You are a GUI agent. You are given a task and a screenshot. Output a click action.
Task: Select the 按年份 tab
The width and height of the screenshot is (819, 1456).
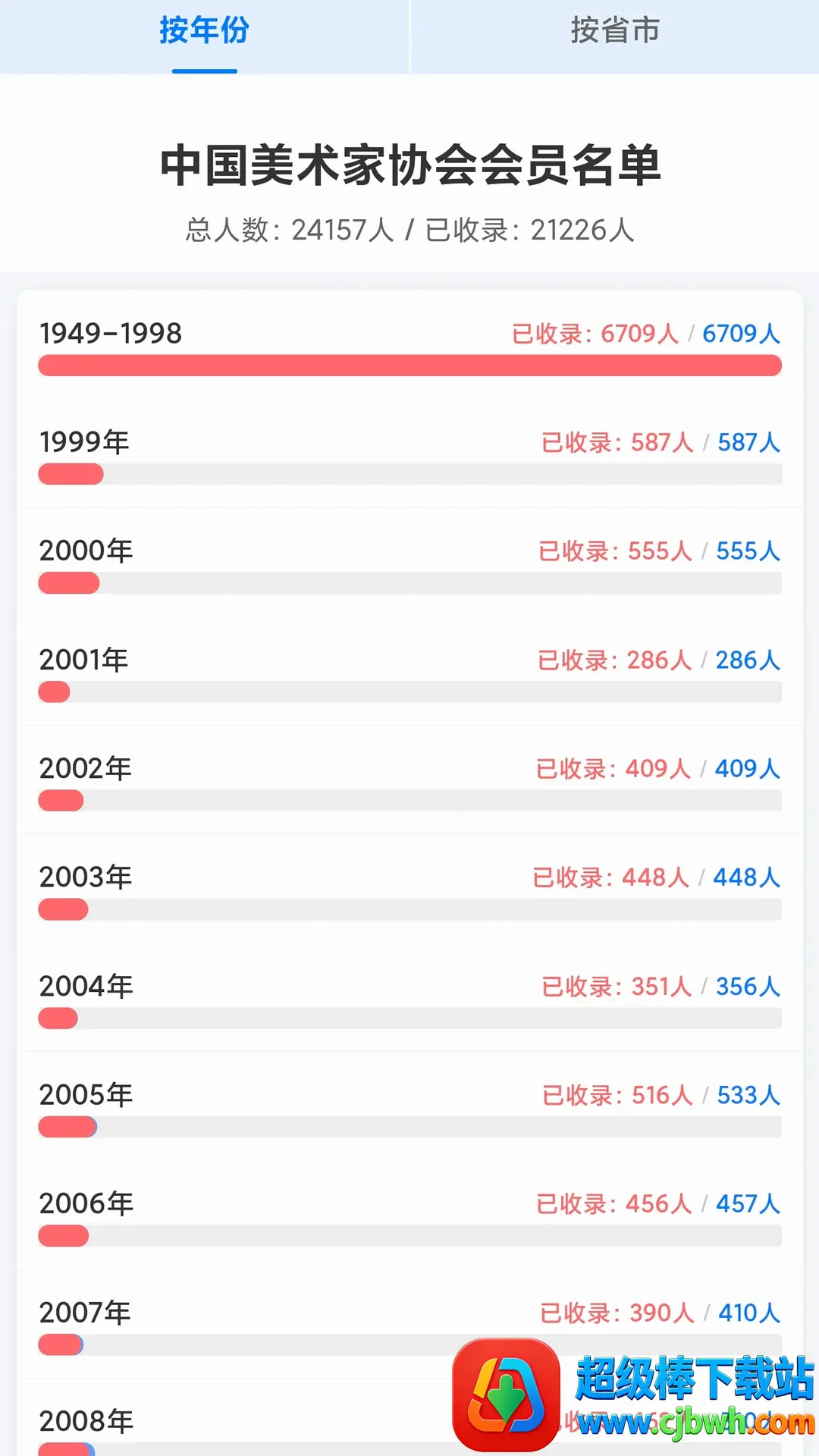(205, 36)
